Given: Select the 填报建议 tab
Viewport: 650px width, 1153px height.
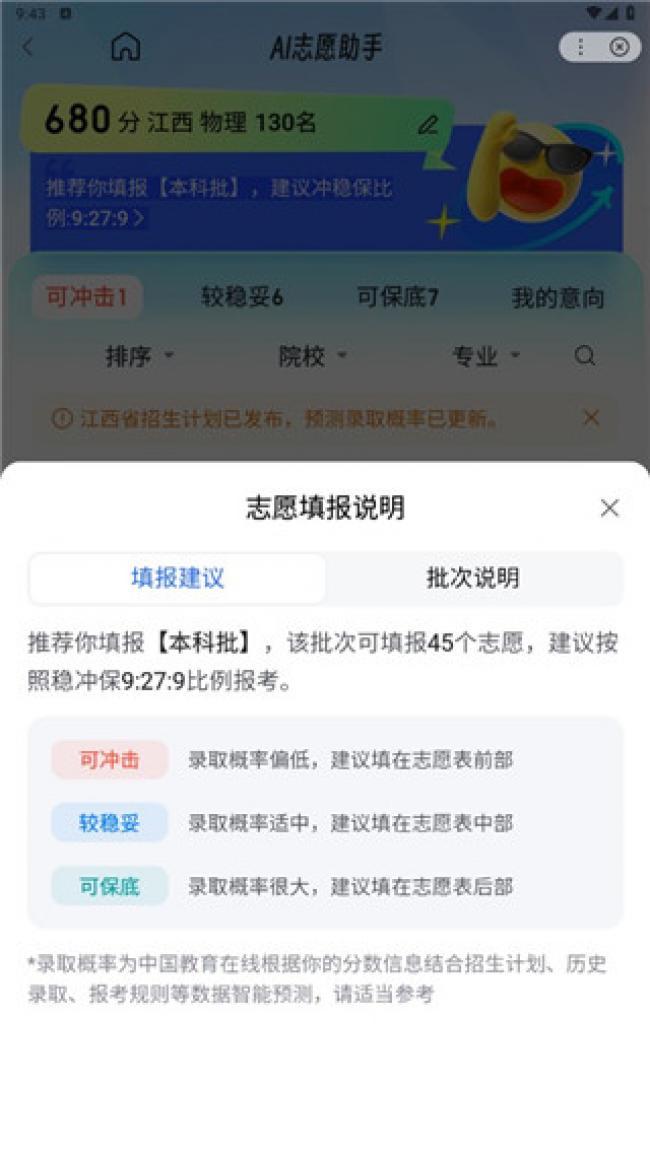Looking at the screenshot, I should (x=177, y=578).
